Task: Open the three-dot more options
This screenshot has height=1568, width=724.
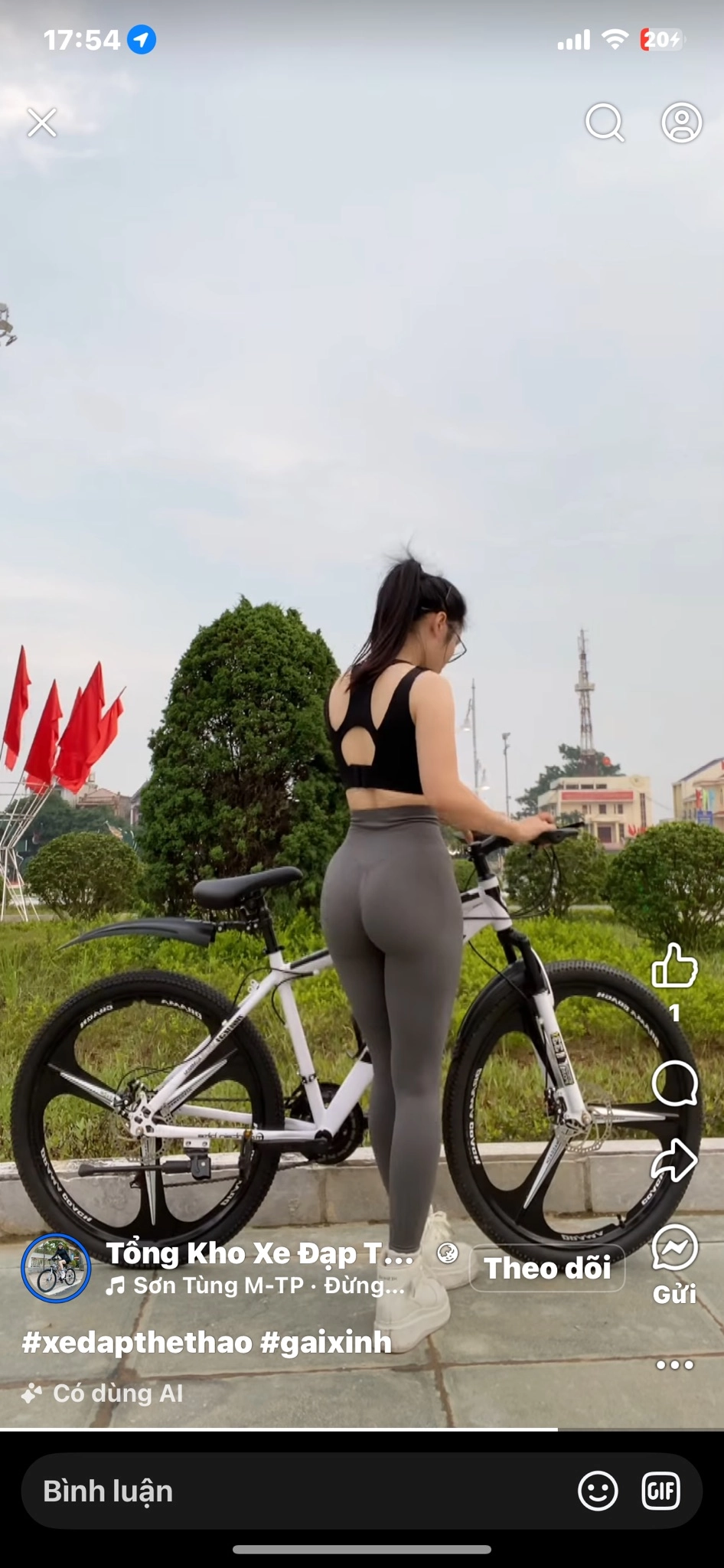Action: coord(674,1364)
